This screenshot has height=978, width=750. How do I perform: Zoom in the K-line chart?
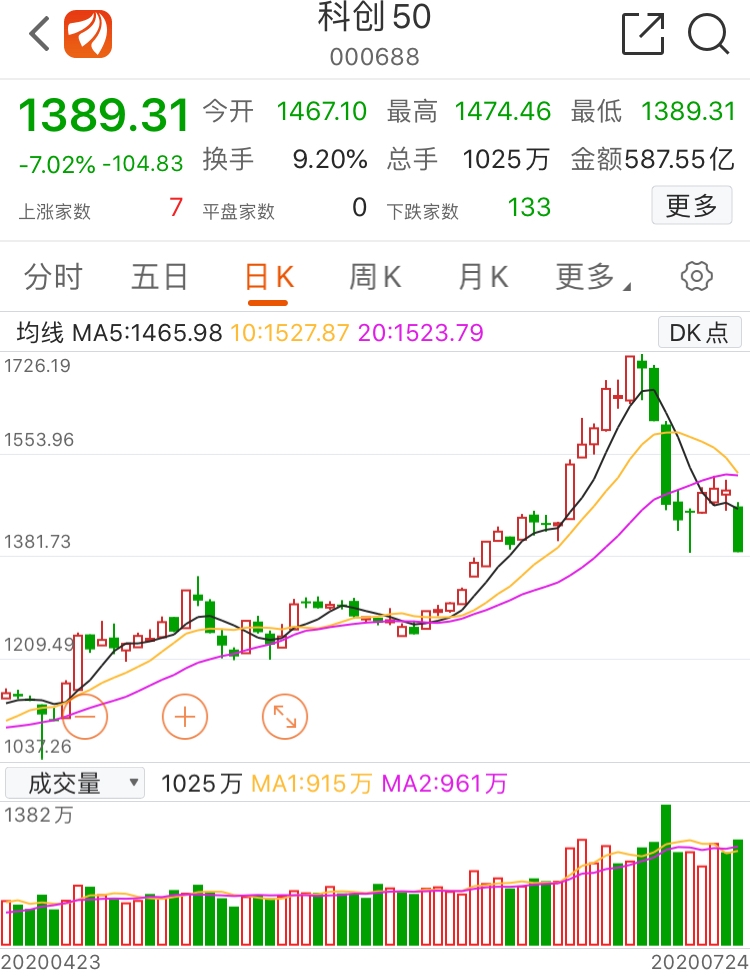click(x=185, y=716)
